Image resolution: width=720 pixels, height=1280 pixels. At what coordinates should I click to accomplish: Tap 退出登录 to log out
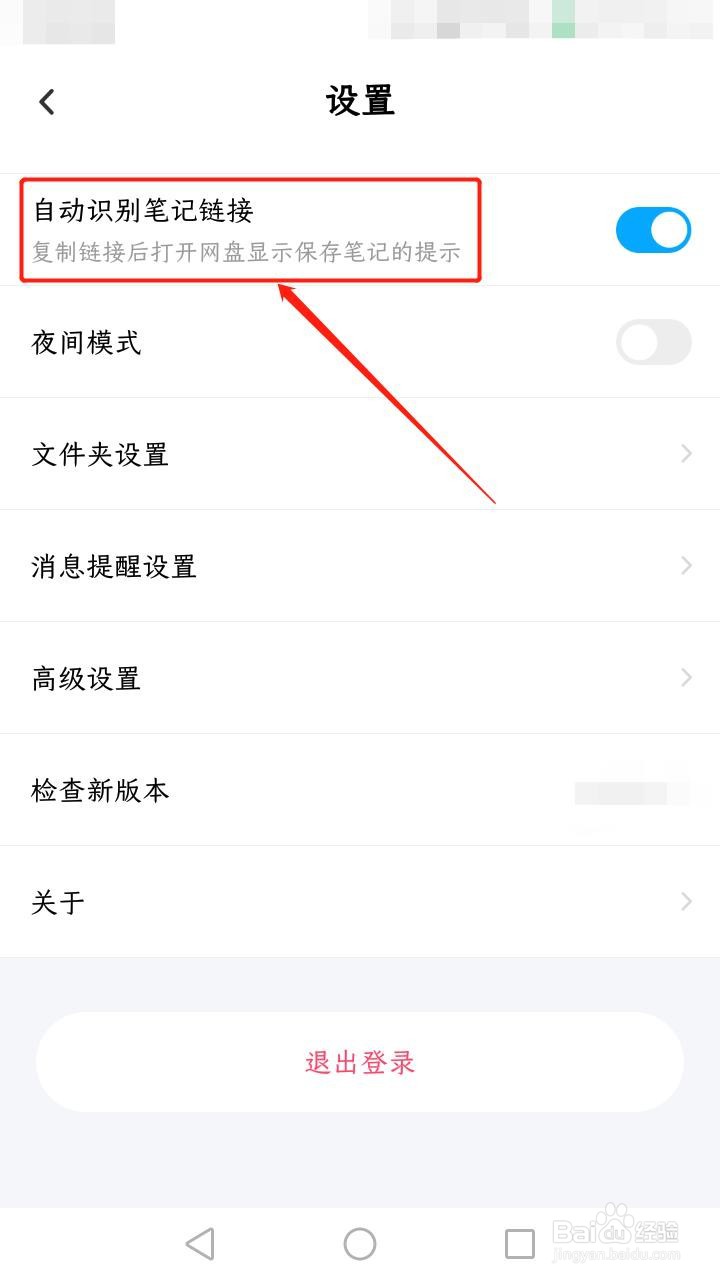359,1062
